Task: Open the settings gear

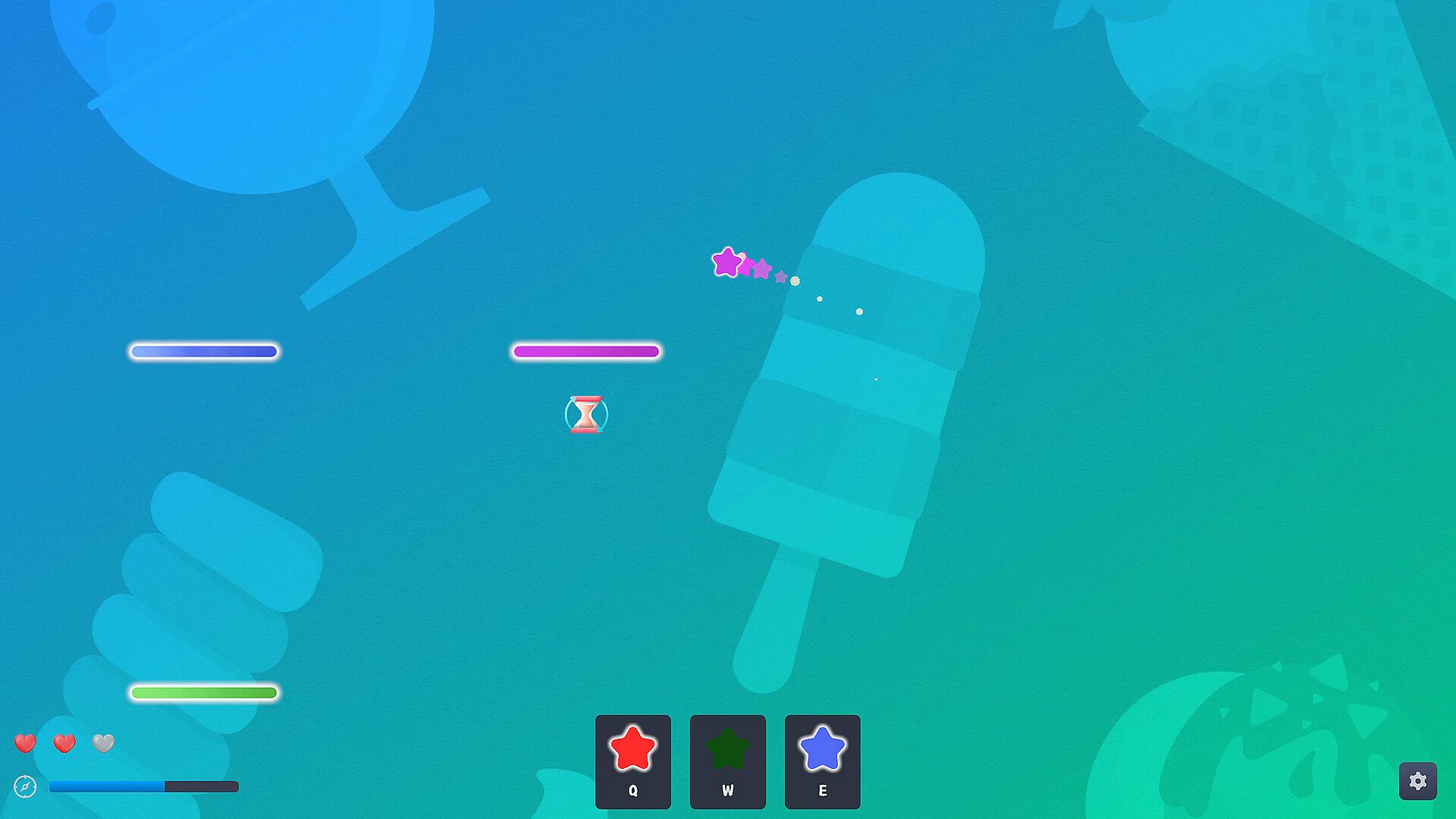Action: pos(1417,781)
